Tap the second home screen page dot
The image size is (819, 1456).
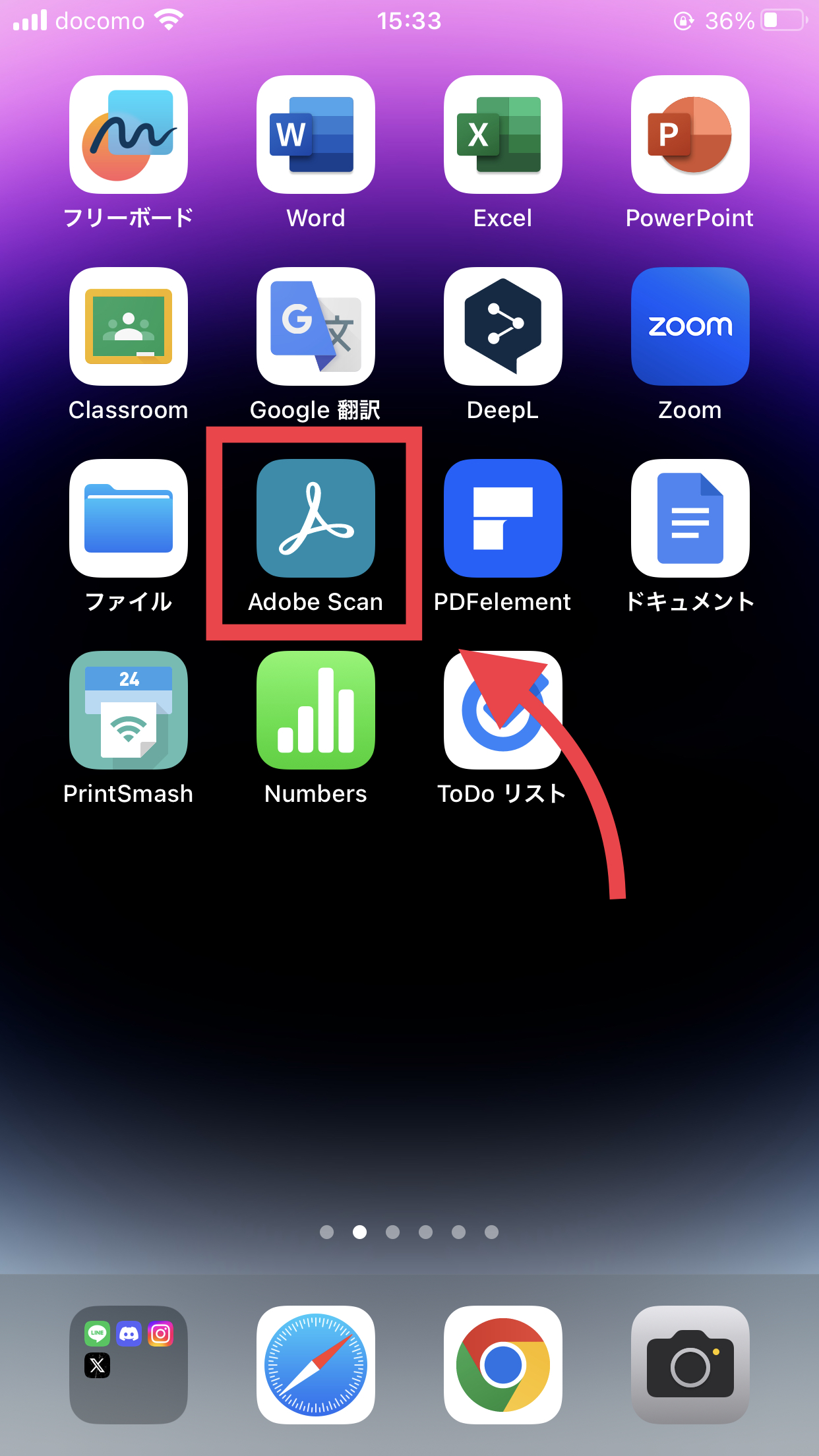[x=359, y=1232]
